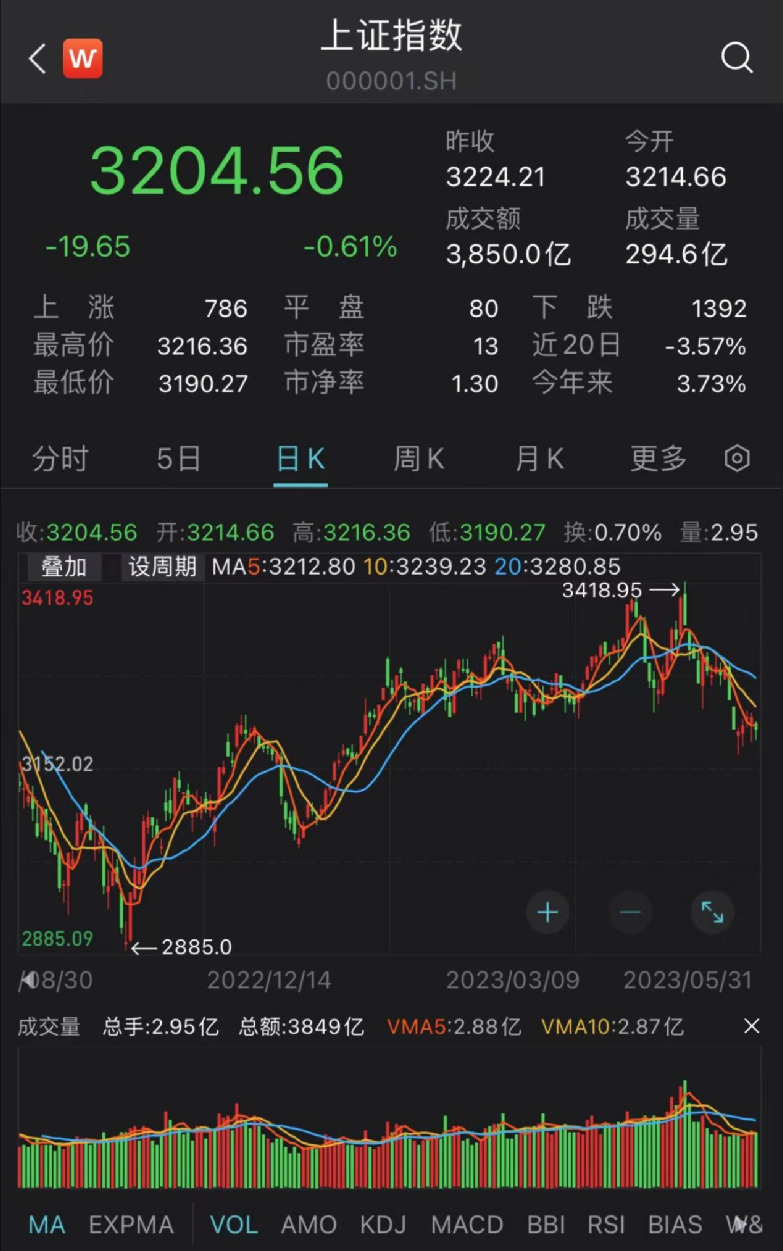Image resolution: width=783 pixels, height=1251 pixels.
Task: Switch to the 分时 chart tab
Action: [x=61, y=459]
